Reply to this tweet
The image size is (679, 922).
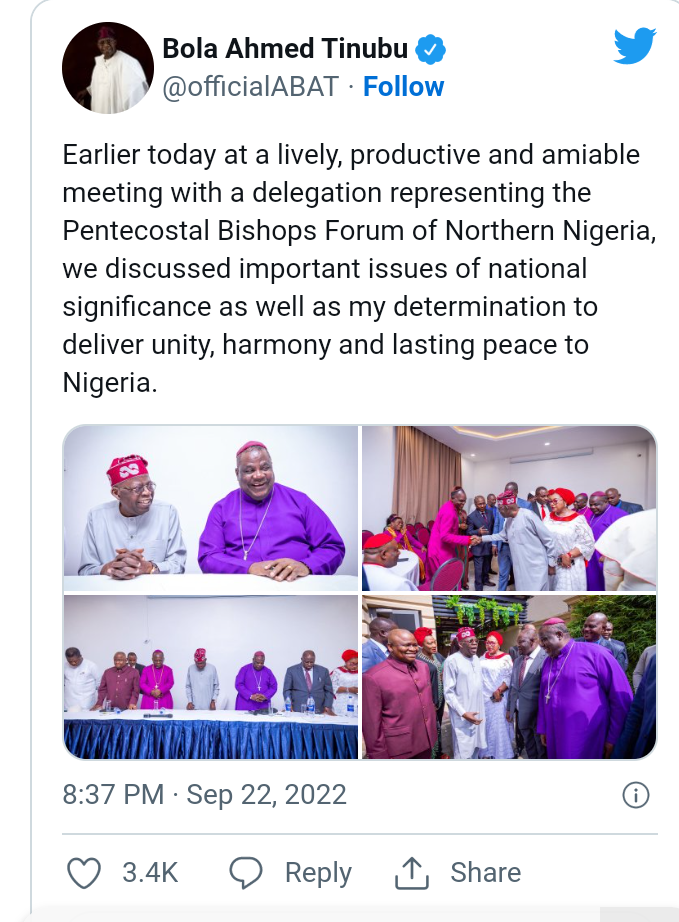point(291,872)
